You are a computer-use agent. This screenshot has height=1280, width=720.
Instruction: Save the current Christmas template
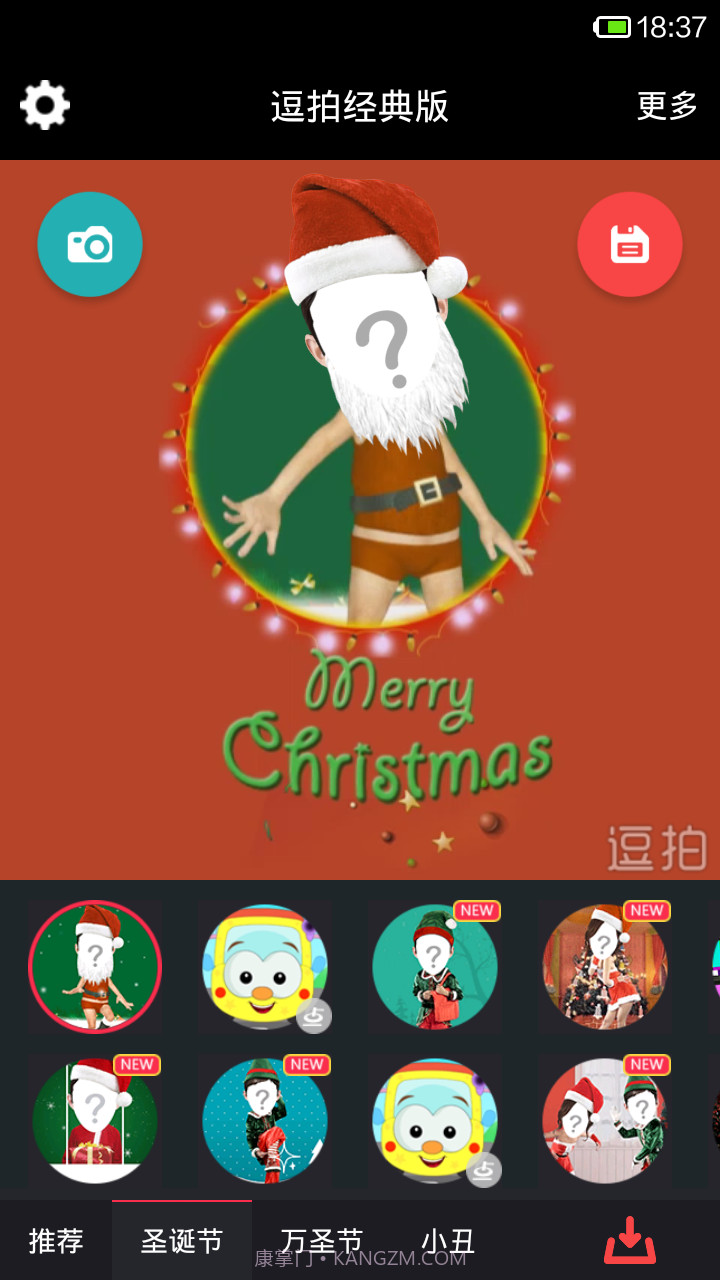pos(629,243)
